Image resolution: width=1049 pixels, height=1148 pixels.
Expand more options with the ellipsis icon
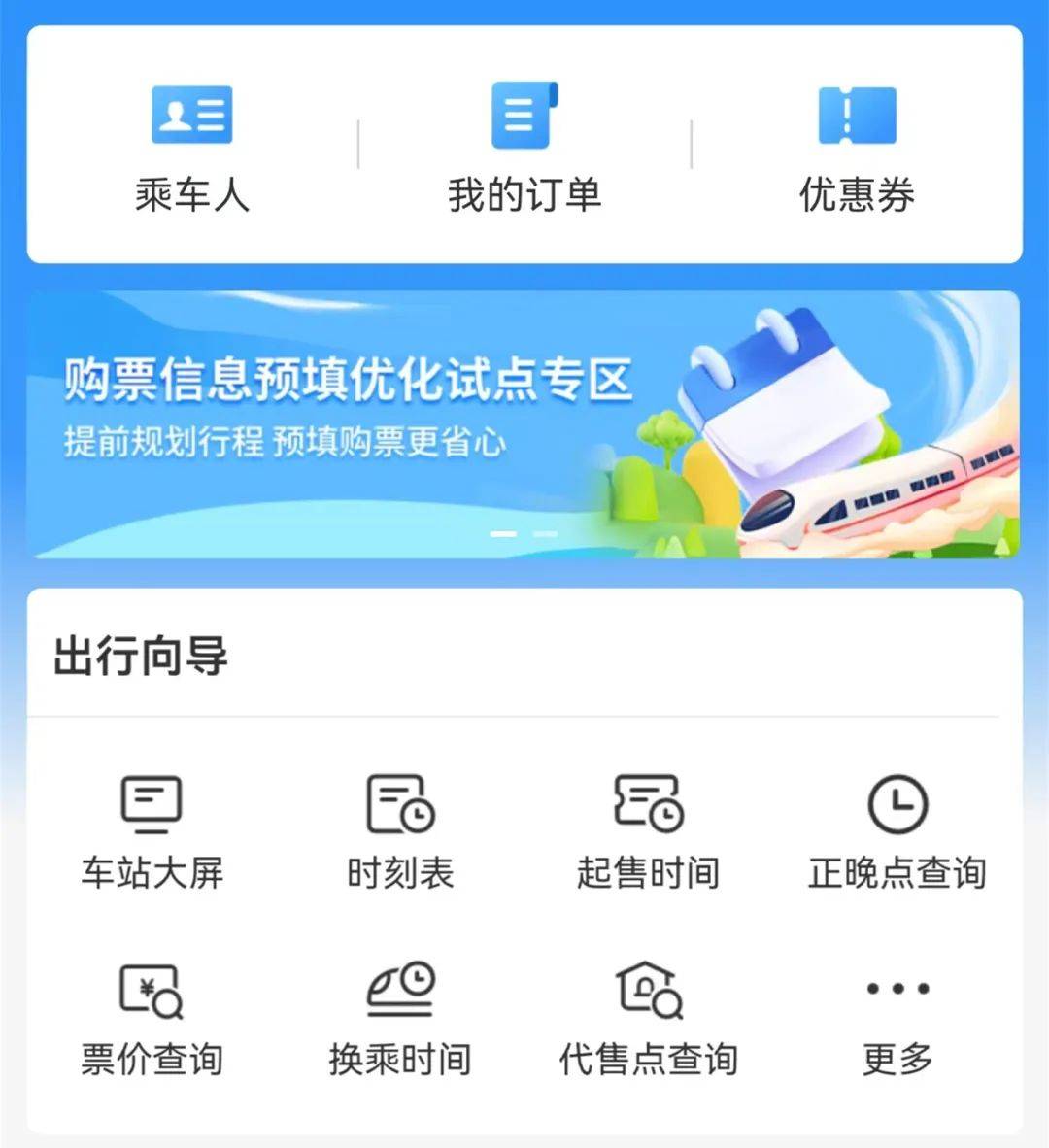pos(896,989)
